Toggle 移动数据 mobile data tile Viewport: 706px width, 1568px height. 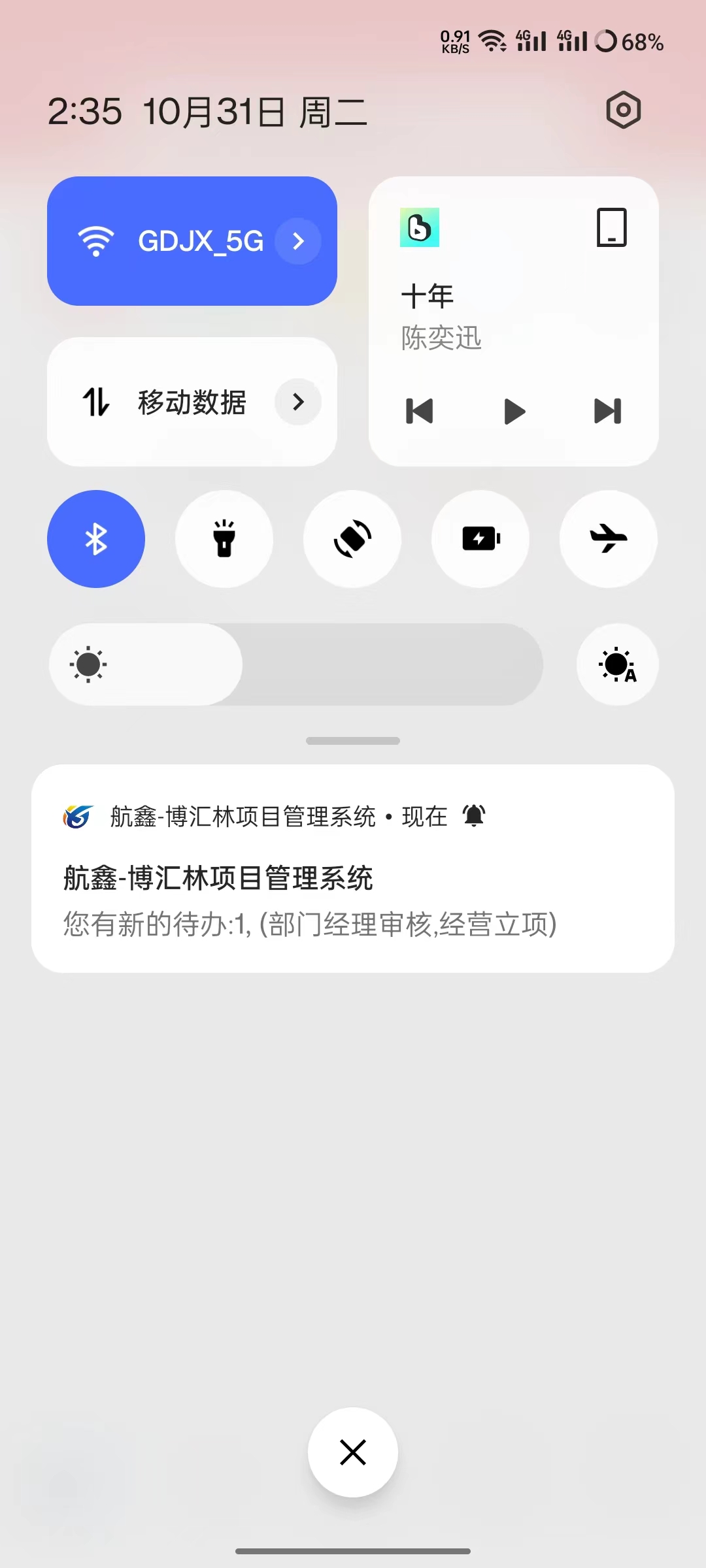point(163,402)
